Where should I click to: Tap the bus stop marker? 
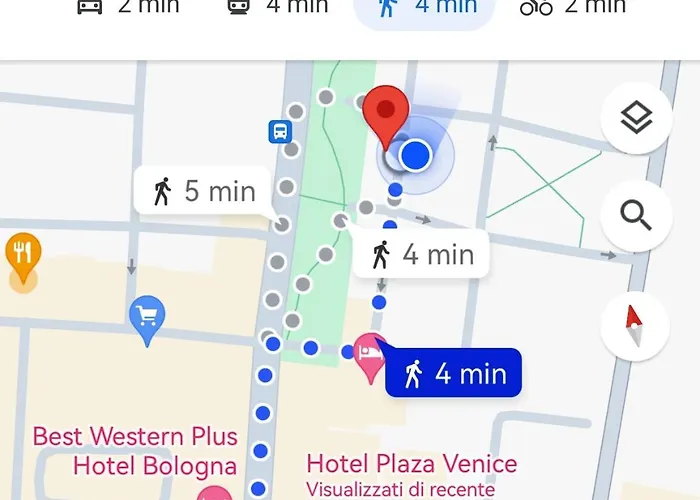(279, 131)
